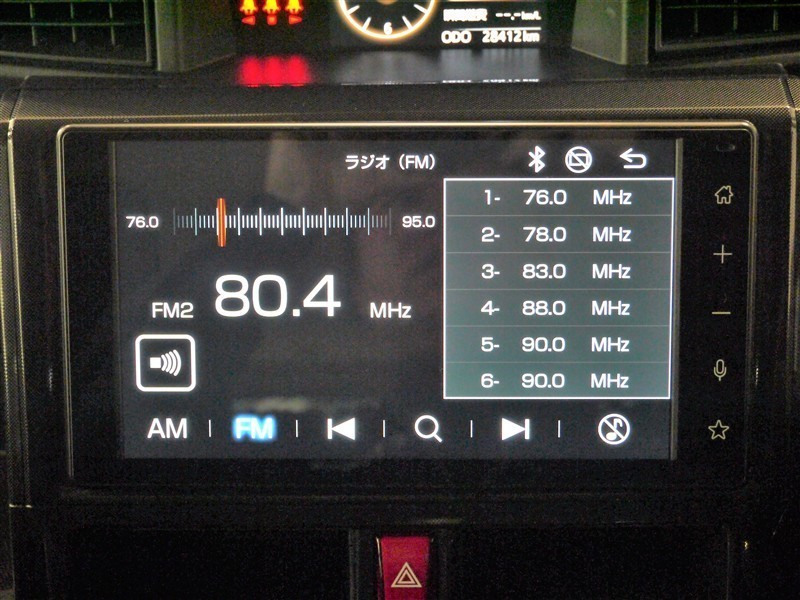Activate the microphone voice button
Viewport: 800px width, 600px height.
click(x=720, y=370)
